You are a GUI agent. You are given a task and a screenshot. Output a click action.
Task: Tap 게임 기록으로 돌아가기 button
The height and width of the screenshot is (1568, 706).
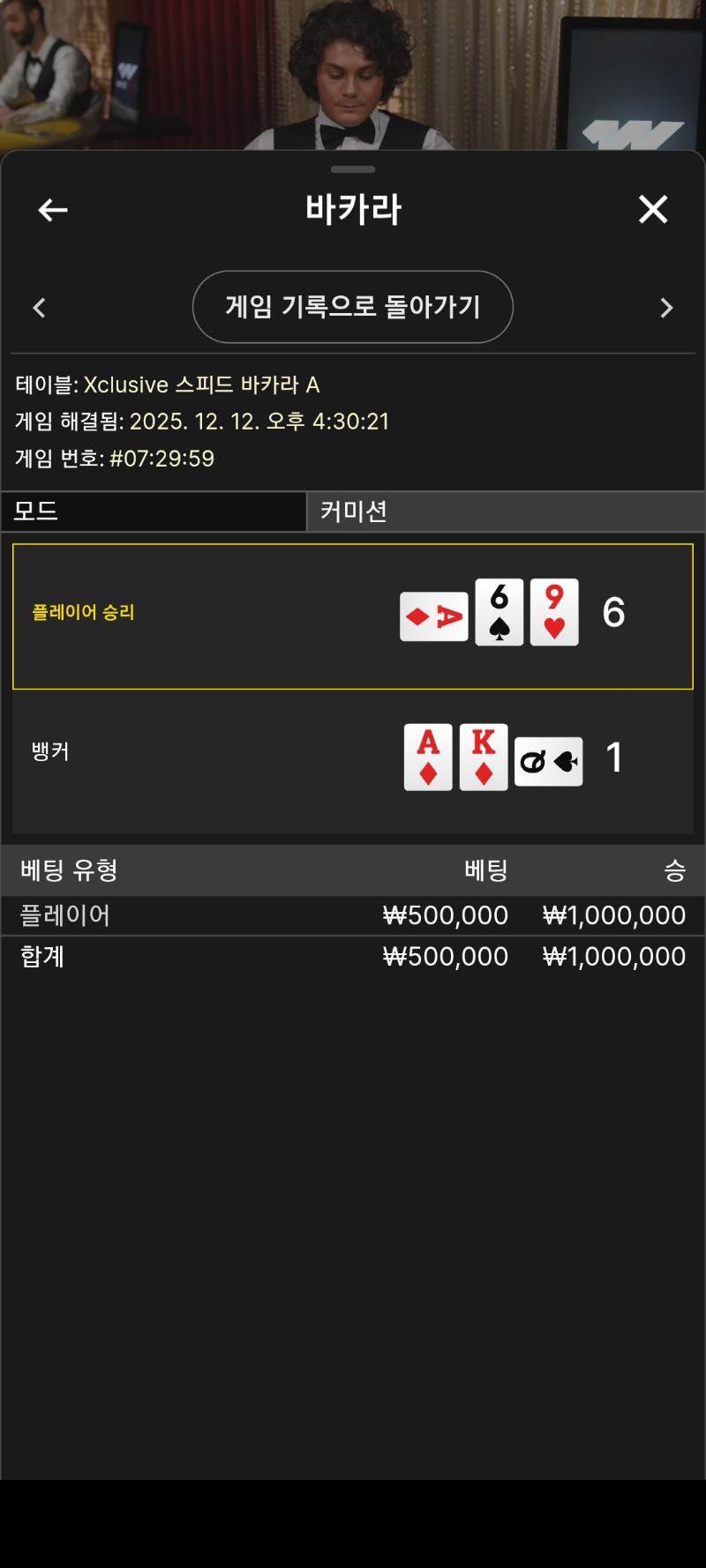click(x=353, y=307)
